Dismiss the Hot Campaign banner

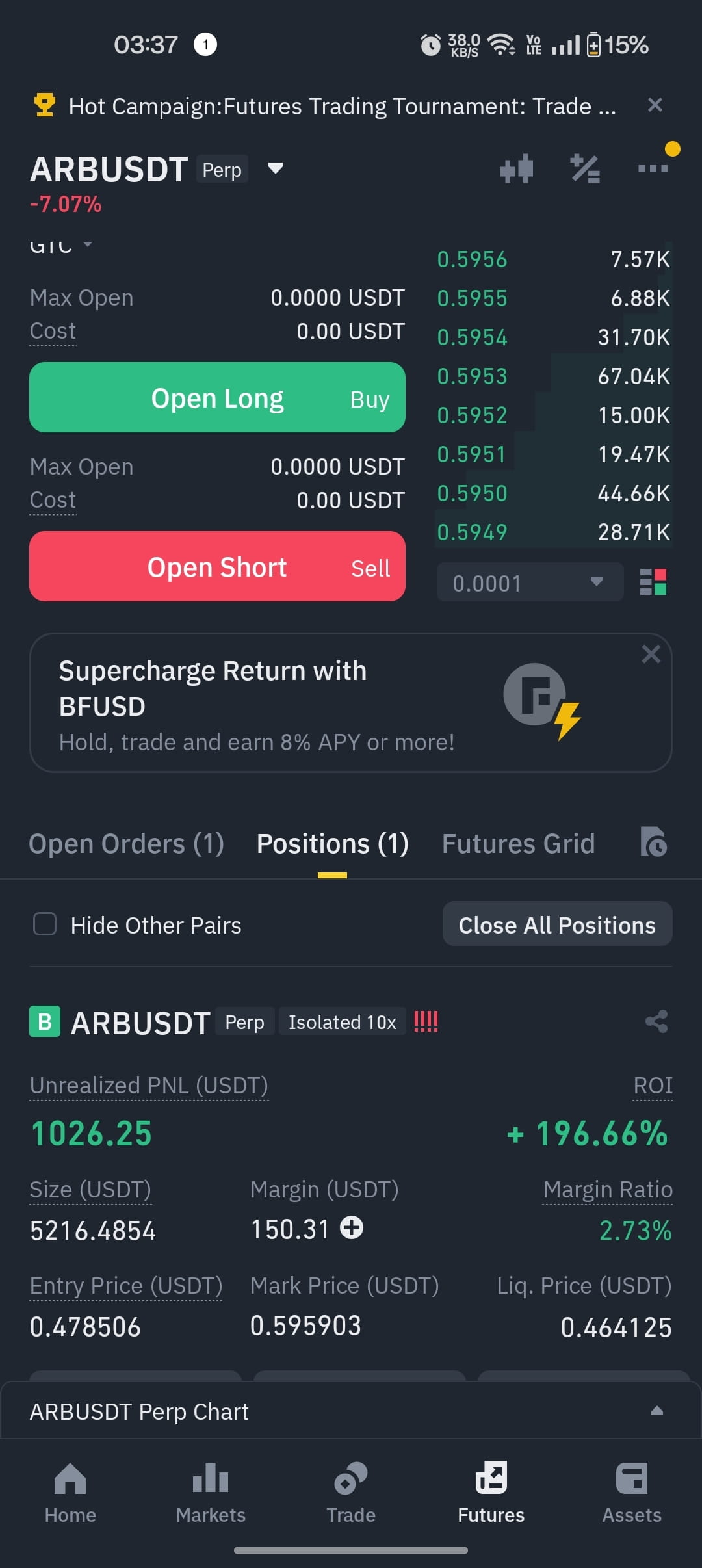655,105
